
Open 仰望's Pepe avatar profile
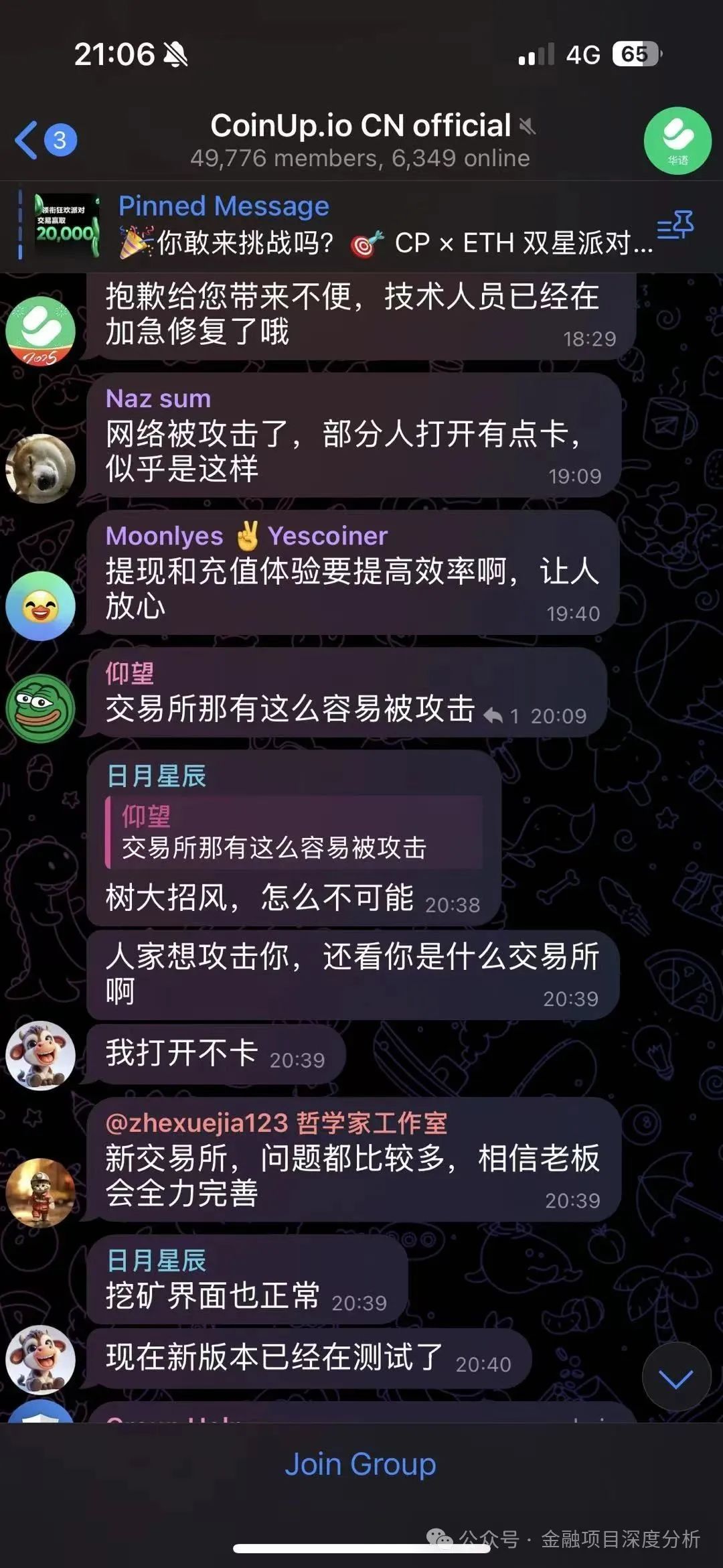click(40, 708)
